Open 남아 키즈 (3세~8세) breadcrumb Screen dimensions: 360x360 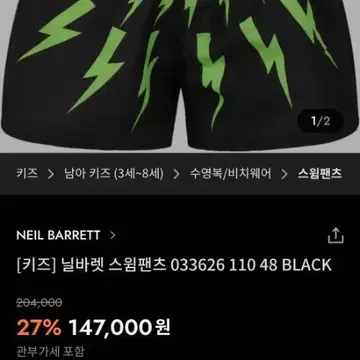coord(114,174)
